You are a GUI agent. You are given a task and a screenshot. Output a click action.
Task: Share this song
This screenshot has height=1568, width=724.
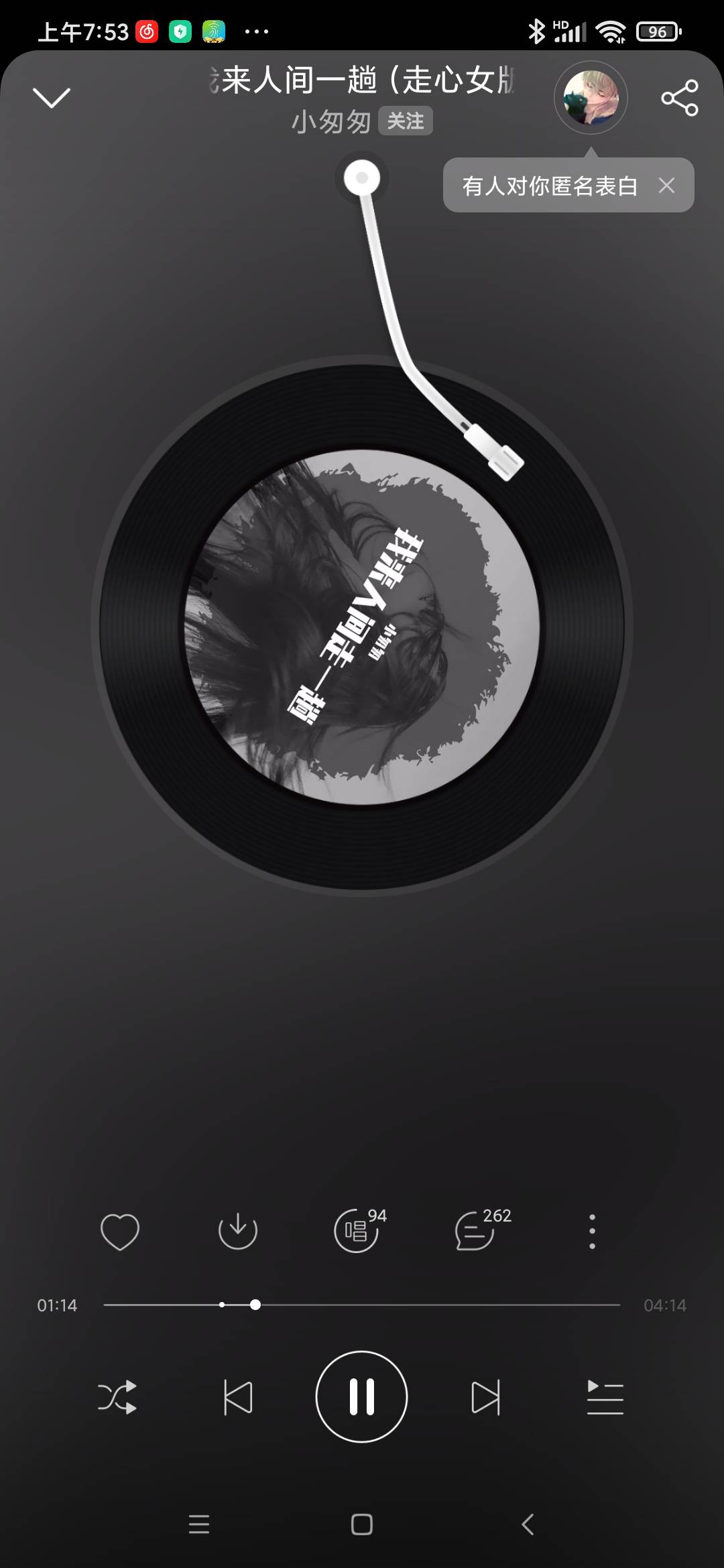(x=679, y=99)
